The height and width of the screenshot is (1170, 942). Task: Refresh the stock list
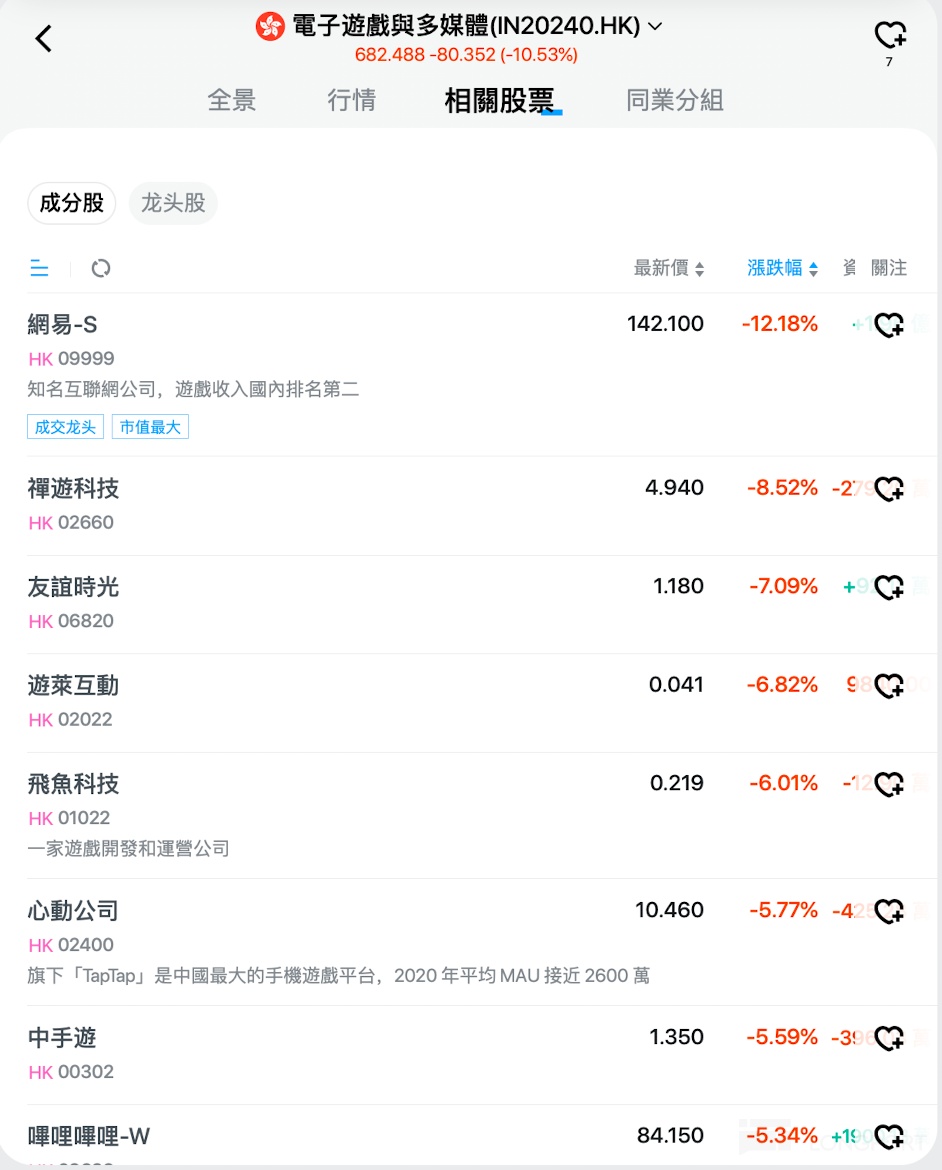point(100,268)
